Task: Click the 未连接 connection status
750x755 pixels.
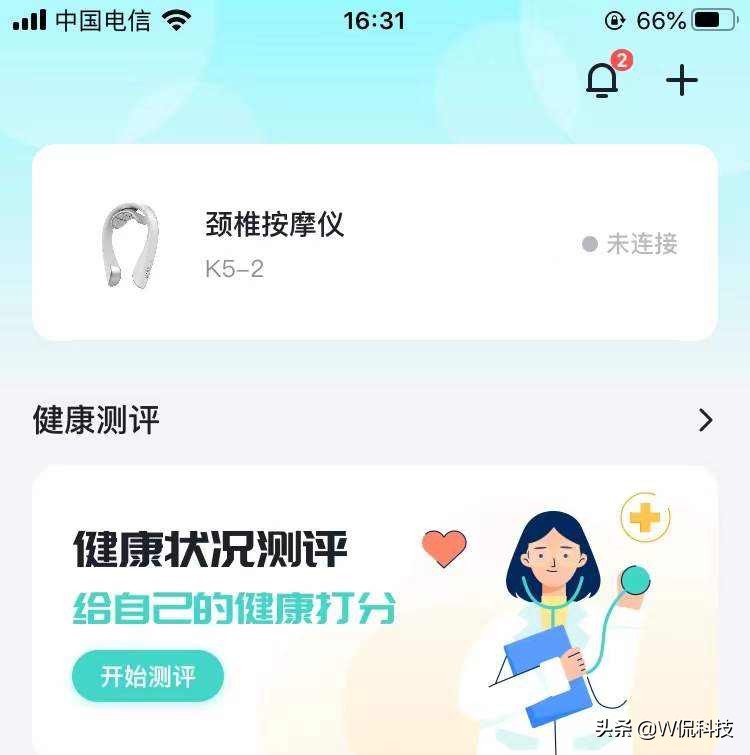Action: tap(645, 243)
